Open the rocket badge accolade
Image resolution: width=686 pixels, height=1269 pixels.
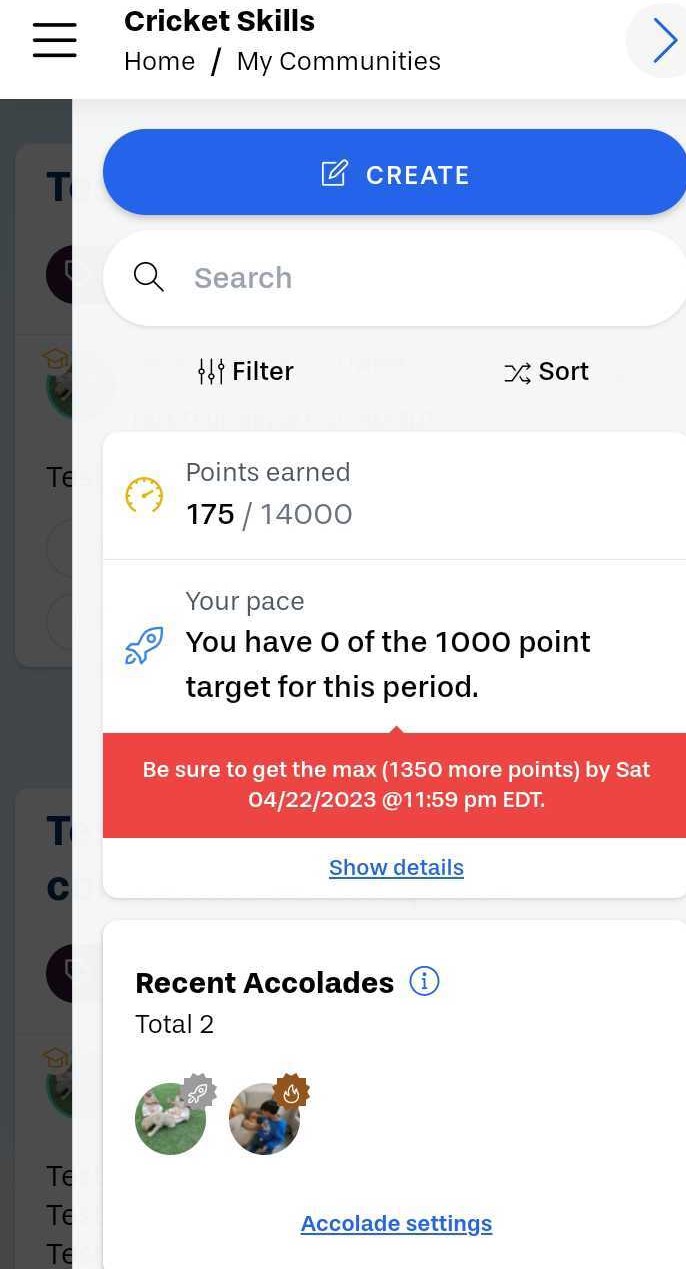coord(172,1118)
